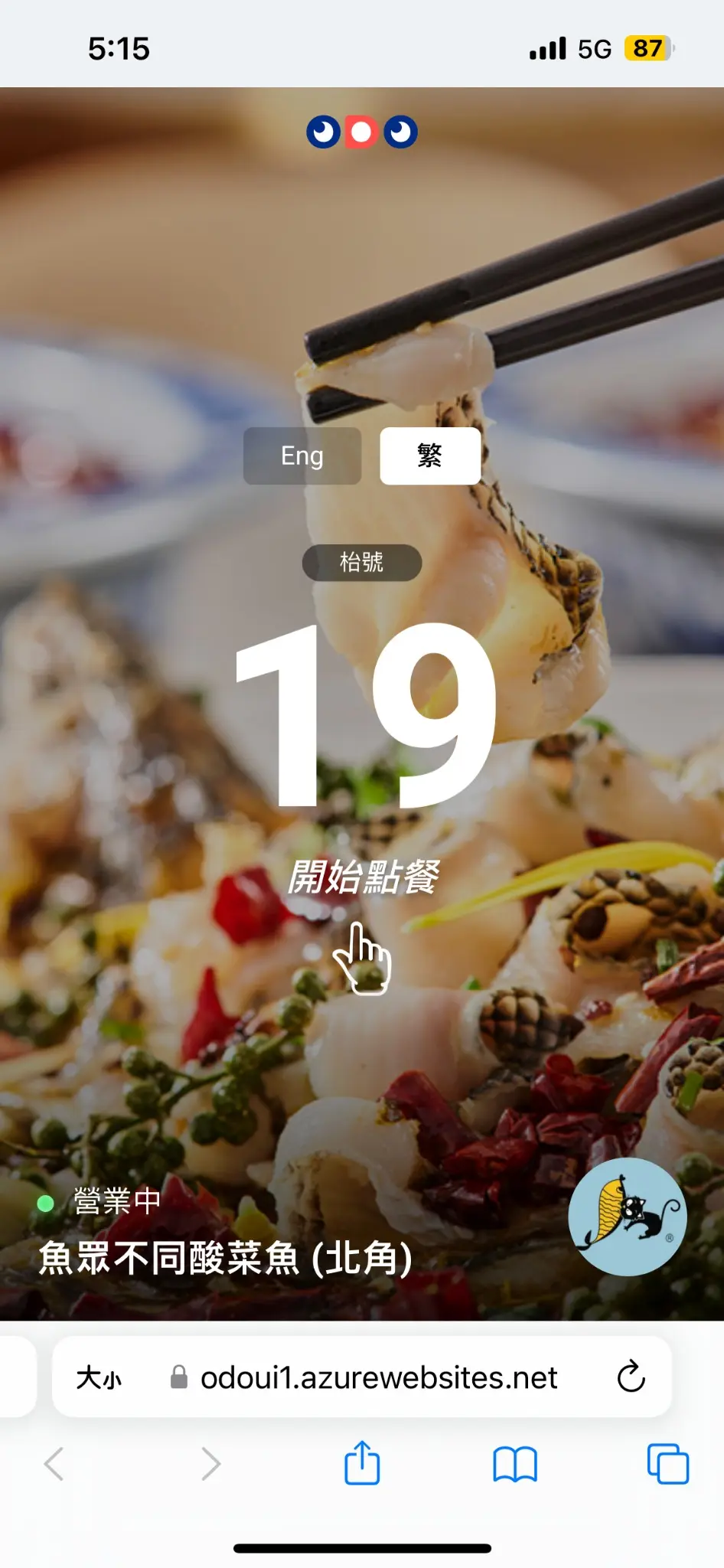
Task: Open Safari bookmarks
Action: pyautogui.click(x=515, y=1464)
